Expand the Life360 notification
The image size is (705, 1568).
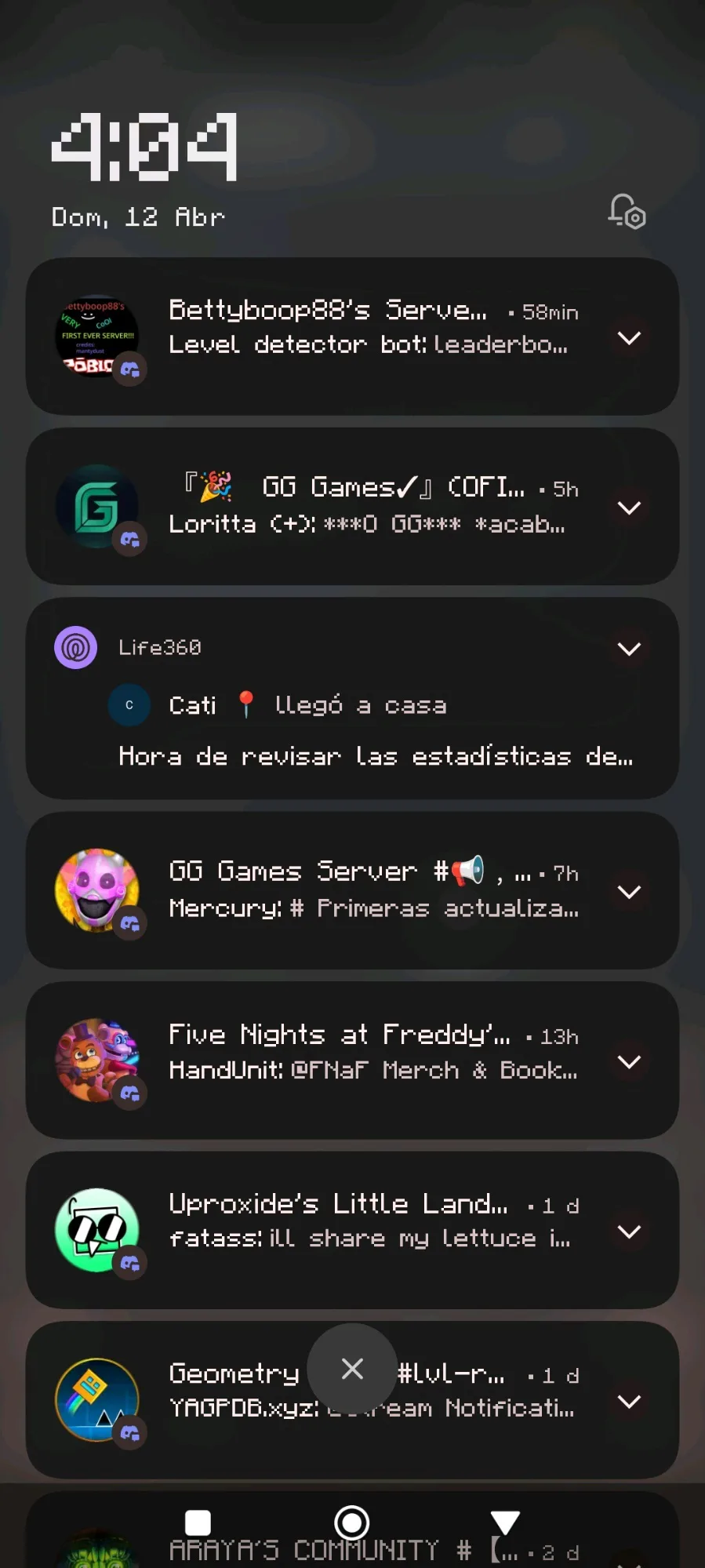coord(629,649)
